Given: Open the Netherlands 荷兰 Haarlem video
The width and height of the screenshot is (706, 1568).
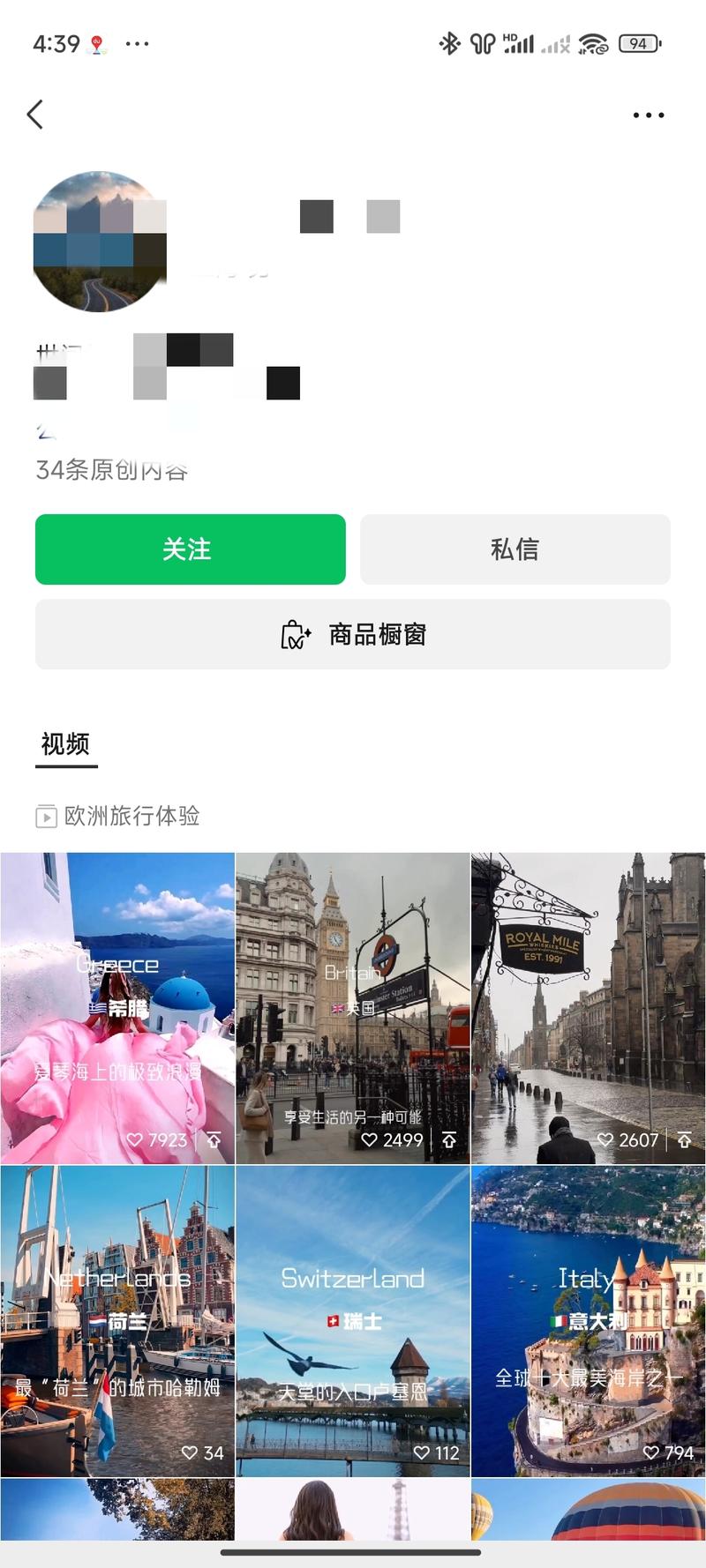Looking at the screenshot, I should [117, 1320].
